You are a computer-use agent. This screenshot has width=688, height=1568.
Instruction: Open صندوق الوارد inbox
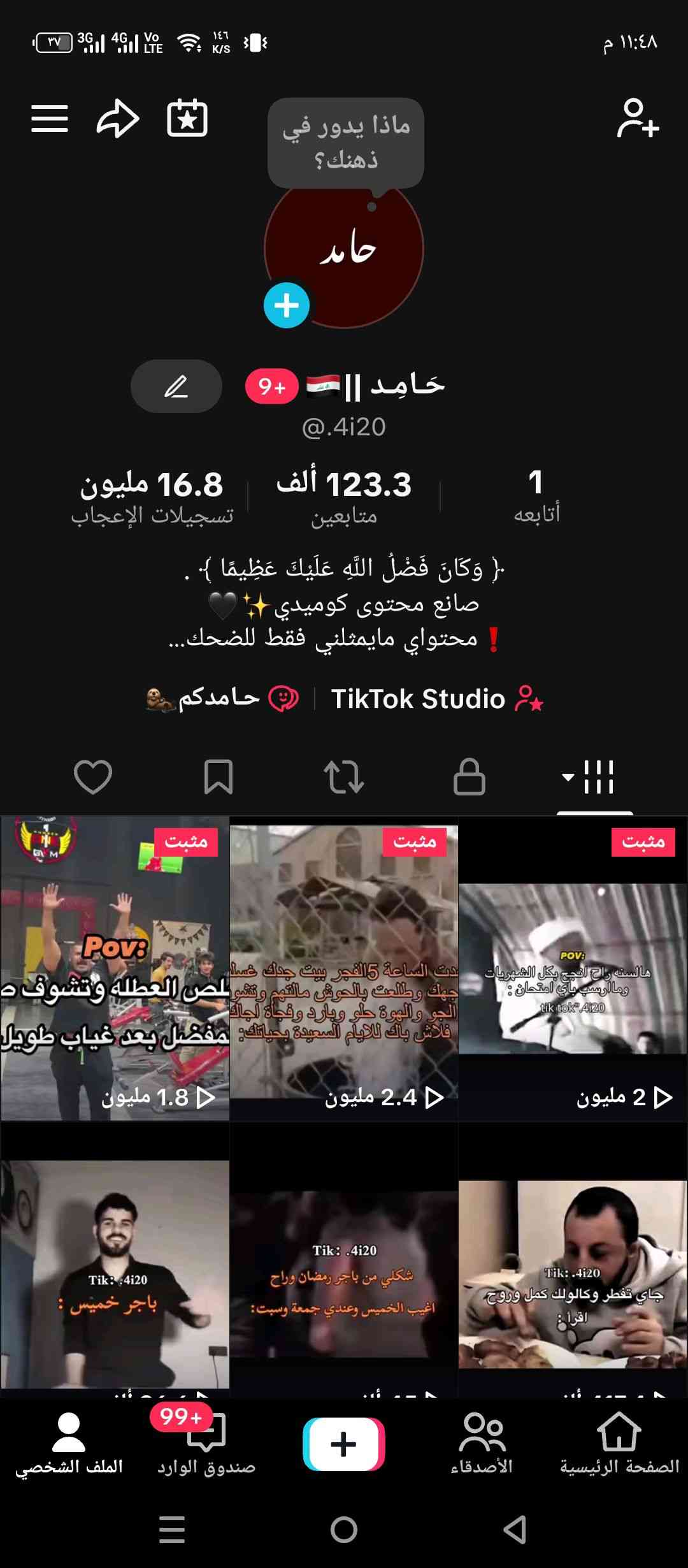pos(206,1444)
